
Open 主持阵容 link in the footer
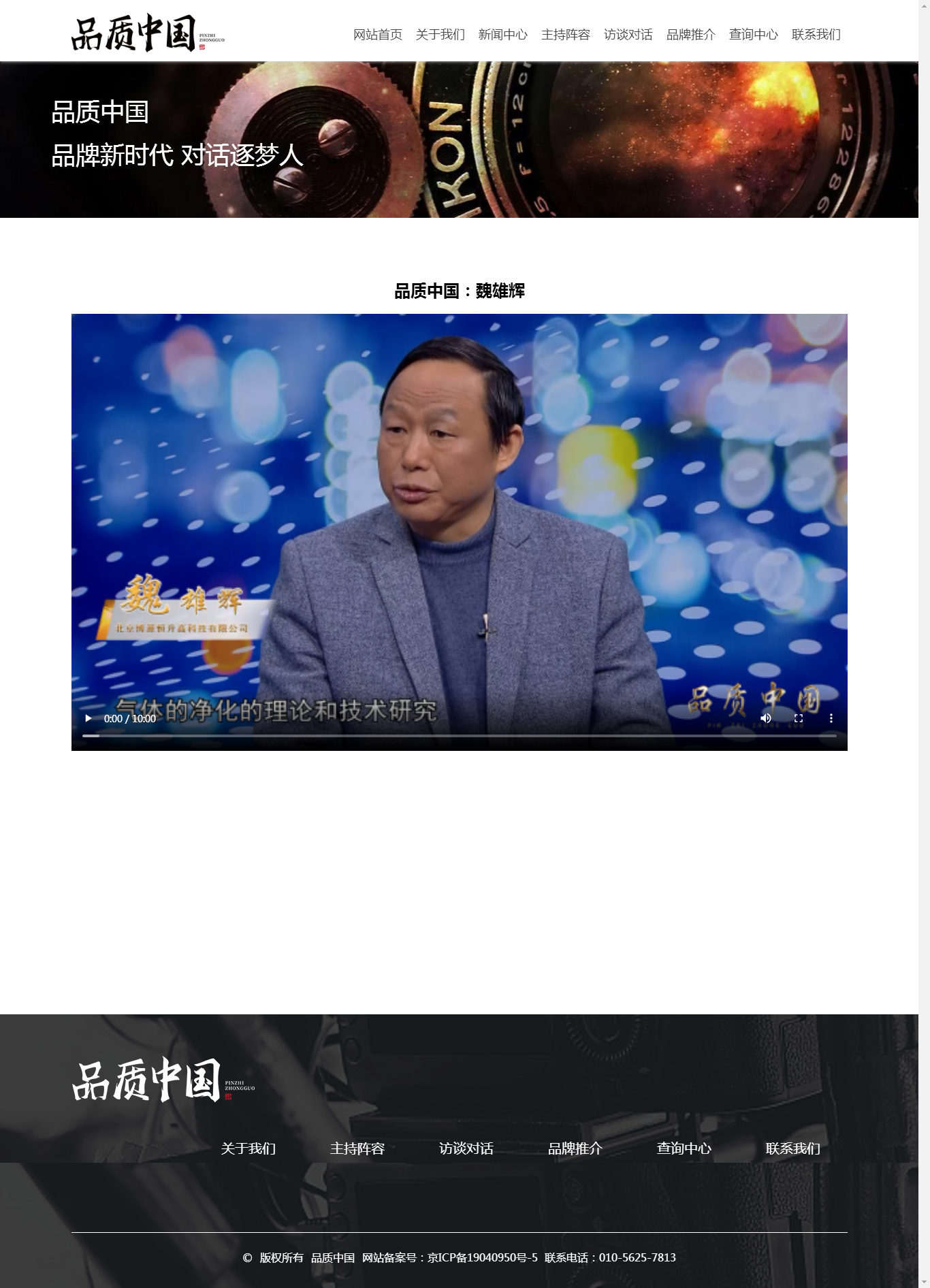coord(357,1148)
